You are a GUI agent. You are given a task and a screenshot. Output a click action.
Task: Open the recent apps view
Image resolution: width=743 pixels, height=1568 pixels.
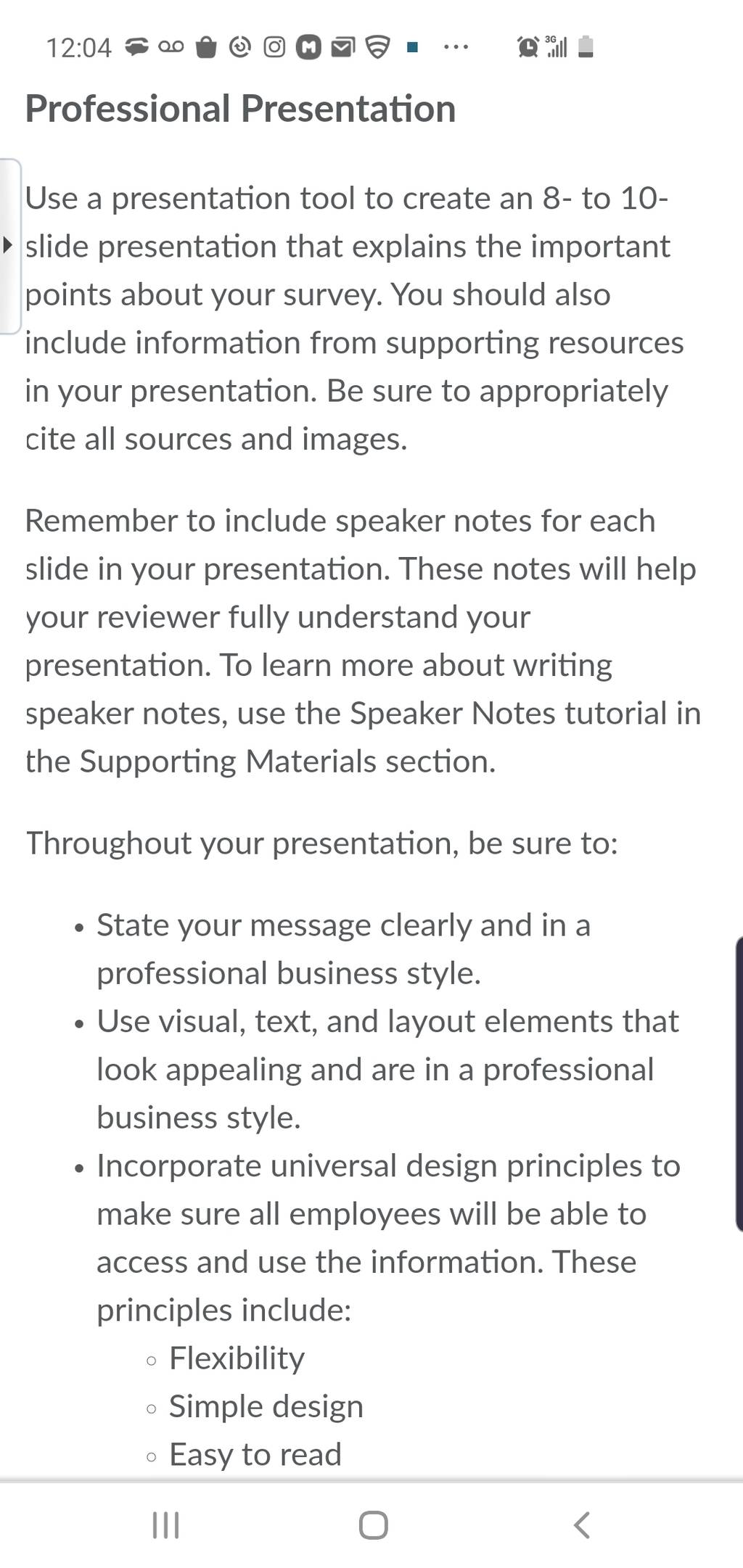pyautogui.click(x=166, y=1524)
